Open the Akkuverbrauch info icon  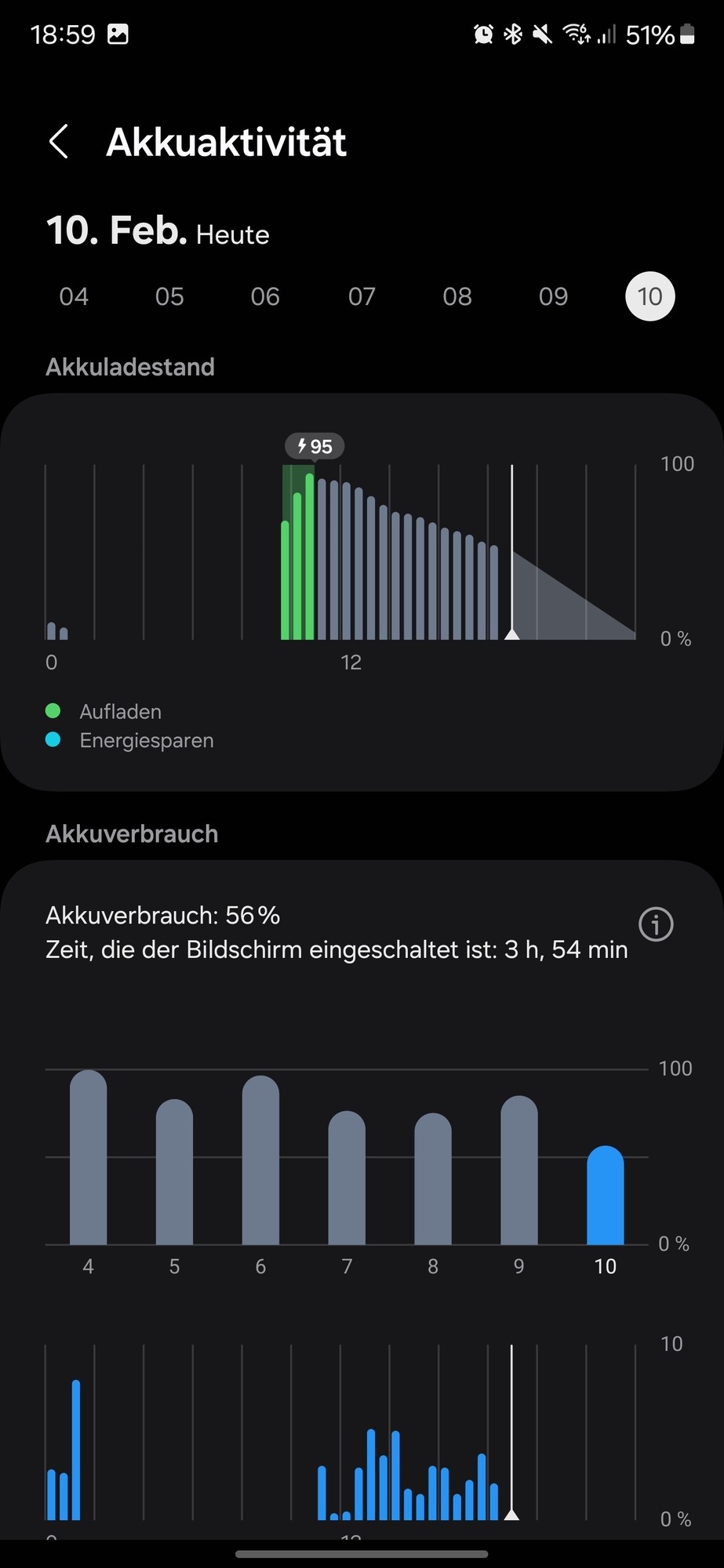click(x=656, y=924)
